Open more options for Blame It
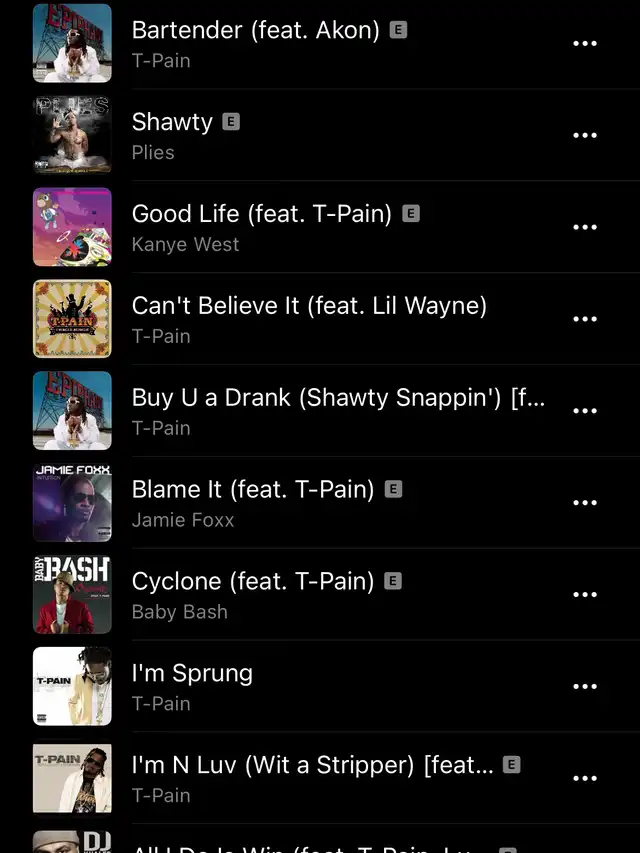640x853 pixels. click(584, 503)
